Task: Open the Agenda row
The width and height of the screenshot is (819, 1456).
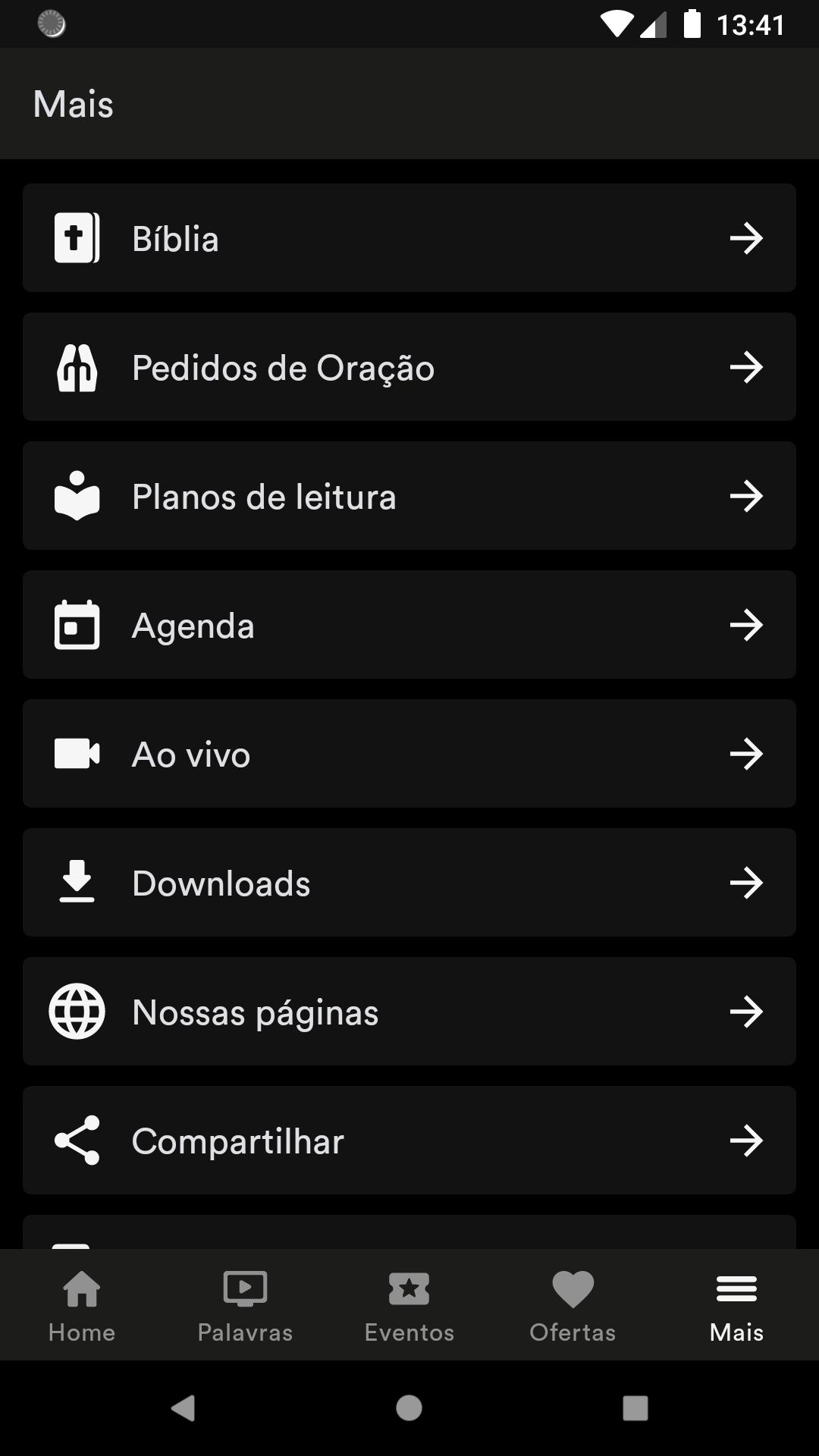Action: (409, 625)
